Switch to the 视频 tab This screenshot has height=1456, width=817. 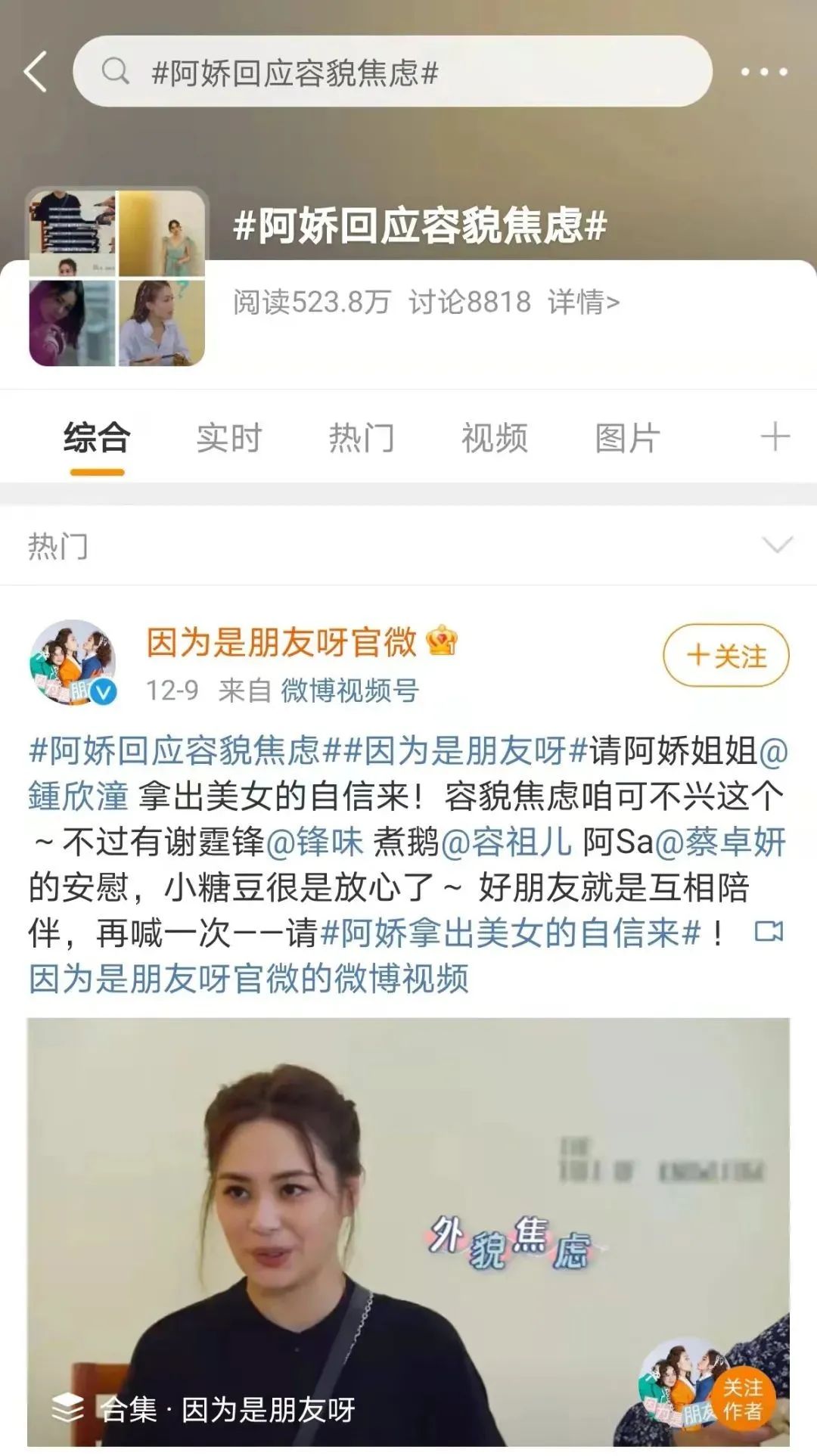pyautogui.click(x=494, y=438)
